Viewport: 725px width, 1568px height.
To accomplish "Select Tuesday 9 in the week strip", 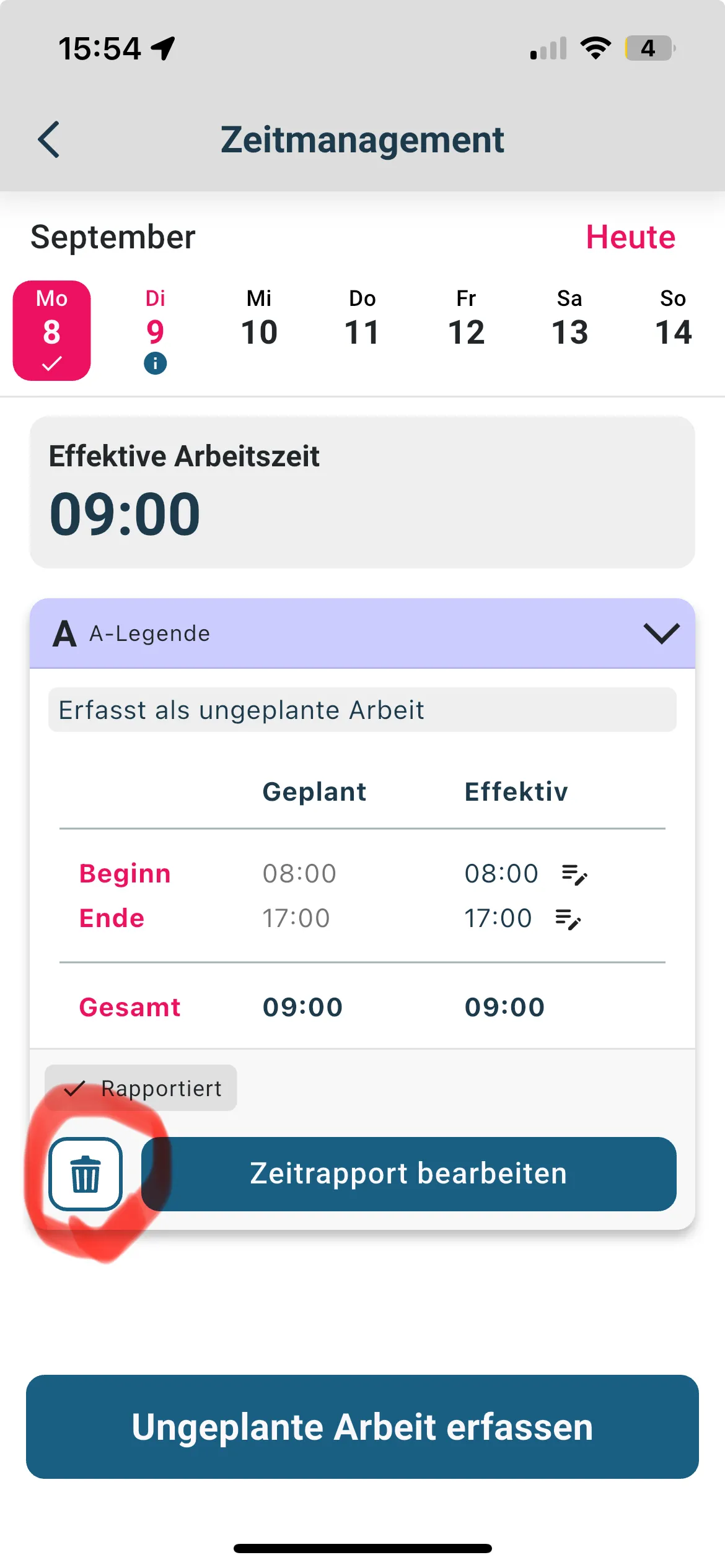I will [x=156, y=330].
